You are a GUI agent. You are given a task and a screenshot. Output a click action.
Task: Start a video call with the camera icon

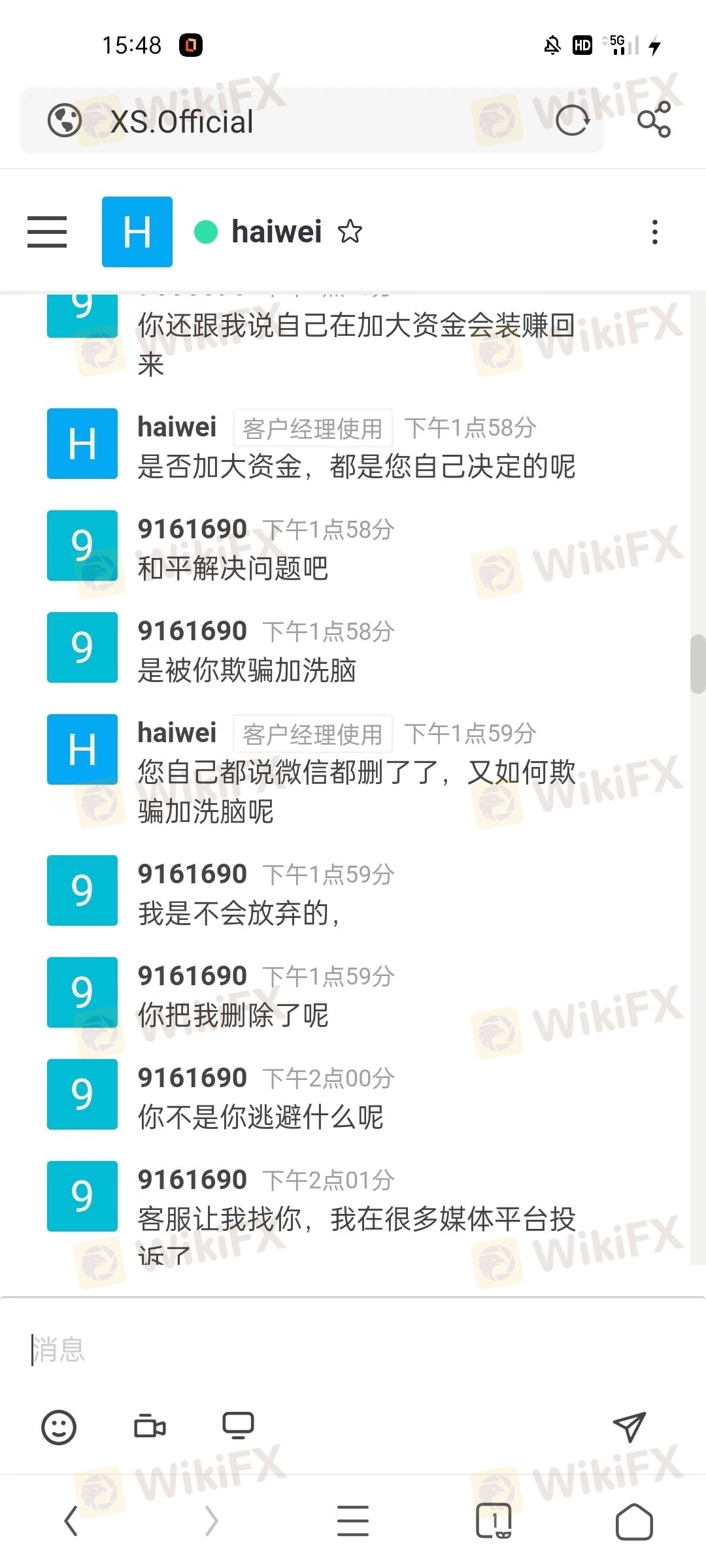150,1427
